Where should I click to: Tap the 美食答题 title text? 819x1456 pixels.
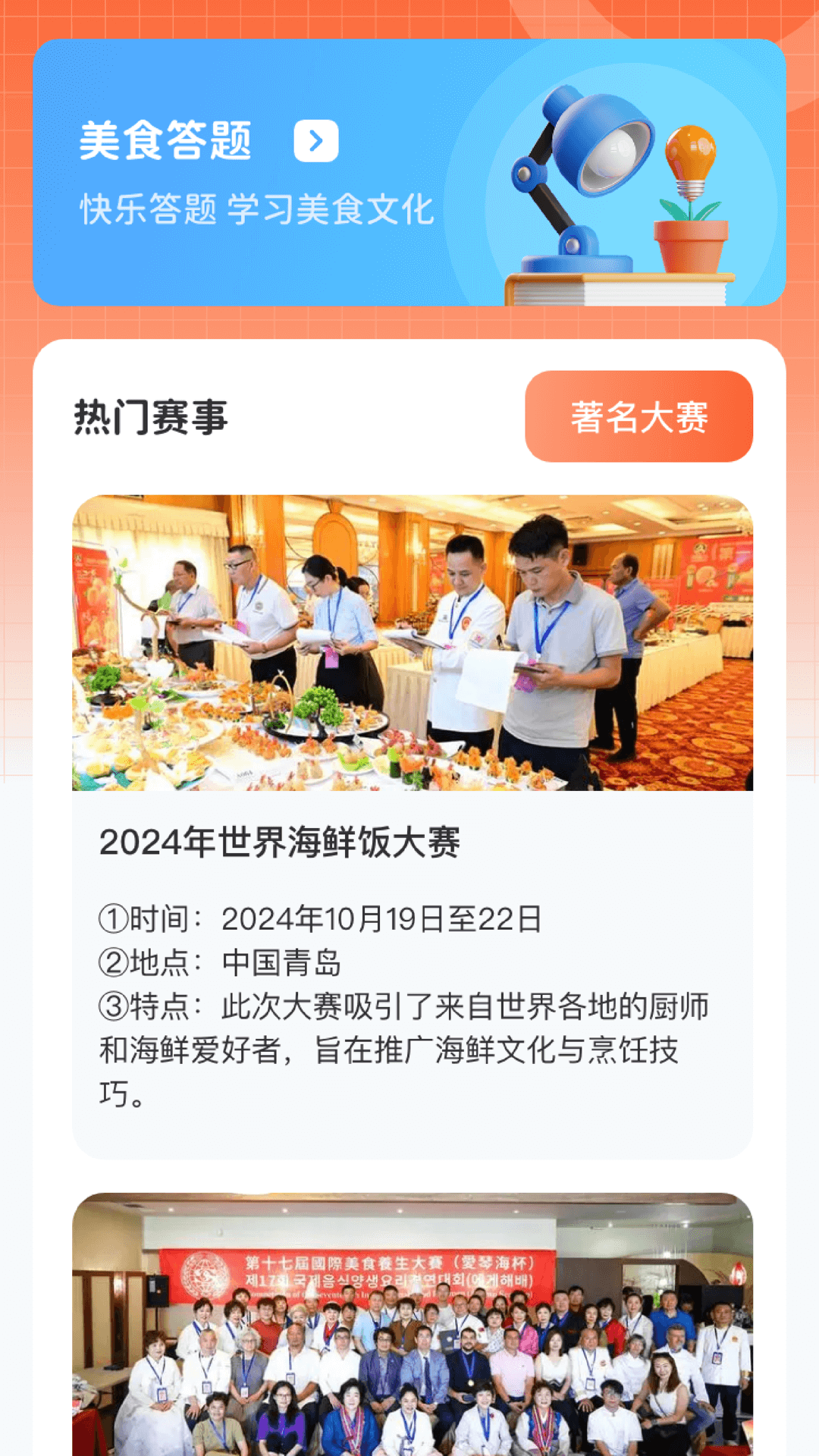coord(165,141)
